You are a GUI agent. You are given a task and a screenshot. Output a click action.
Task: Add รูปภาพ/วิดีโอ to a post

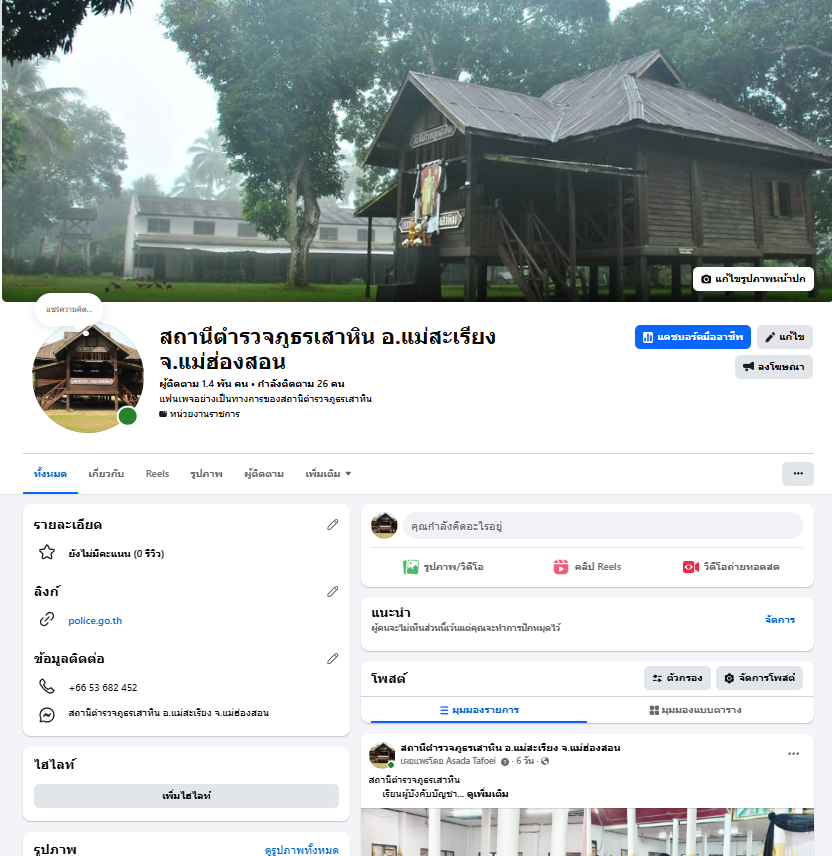443,567
